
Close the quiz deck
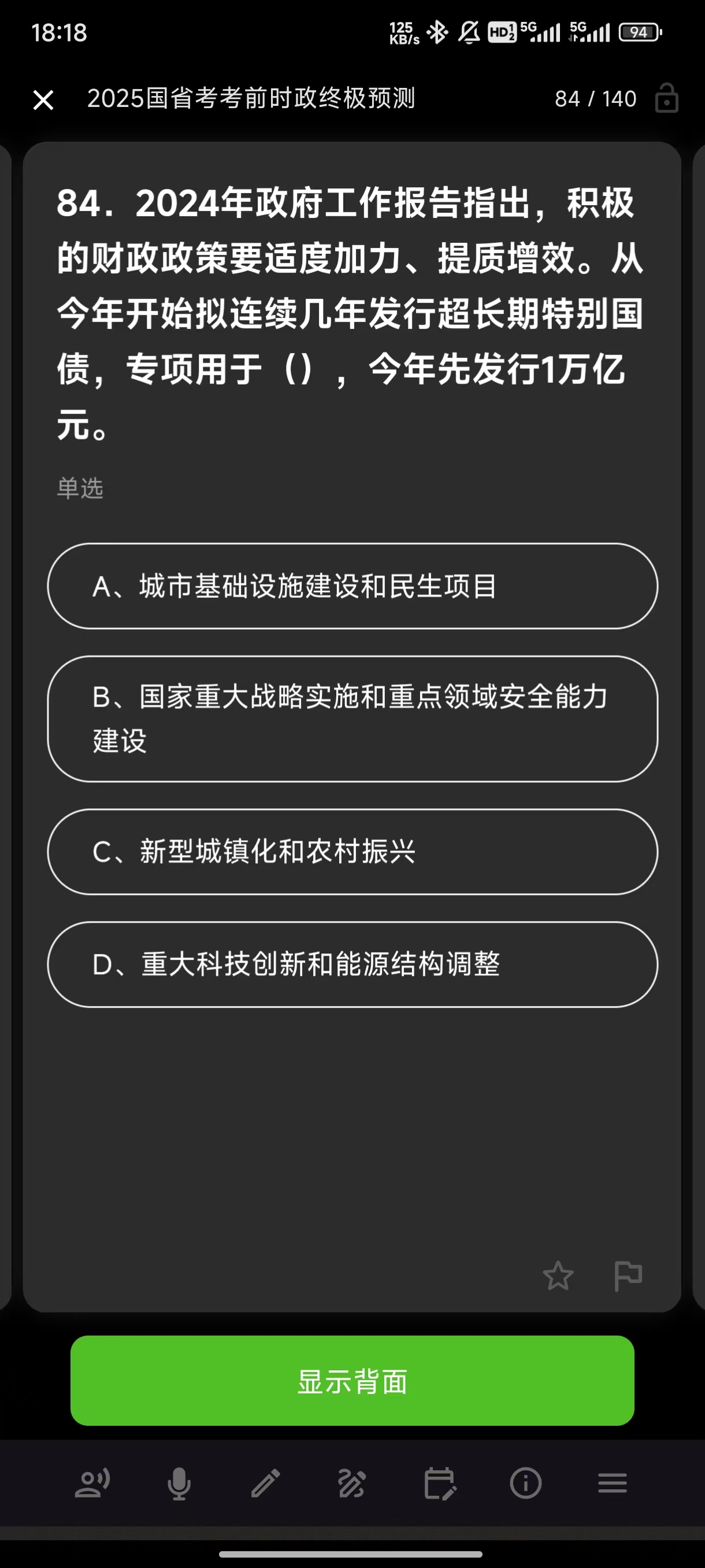pyautogui.click(x=43, y=100)
